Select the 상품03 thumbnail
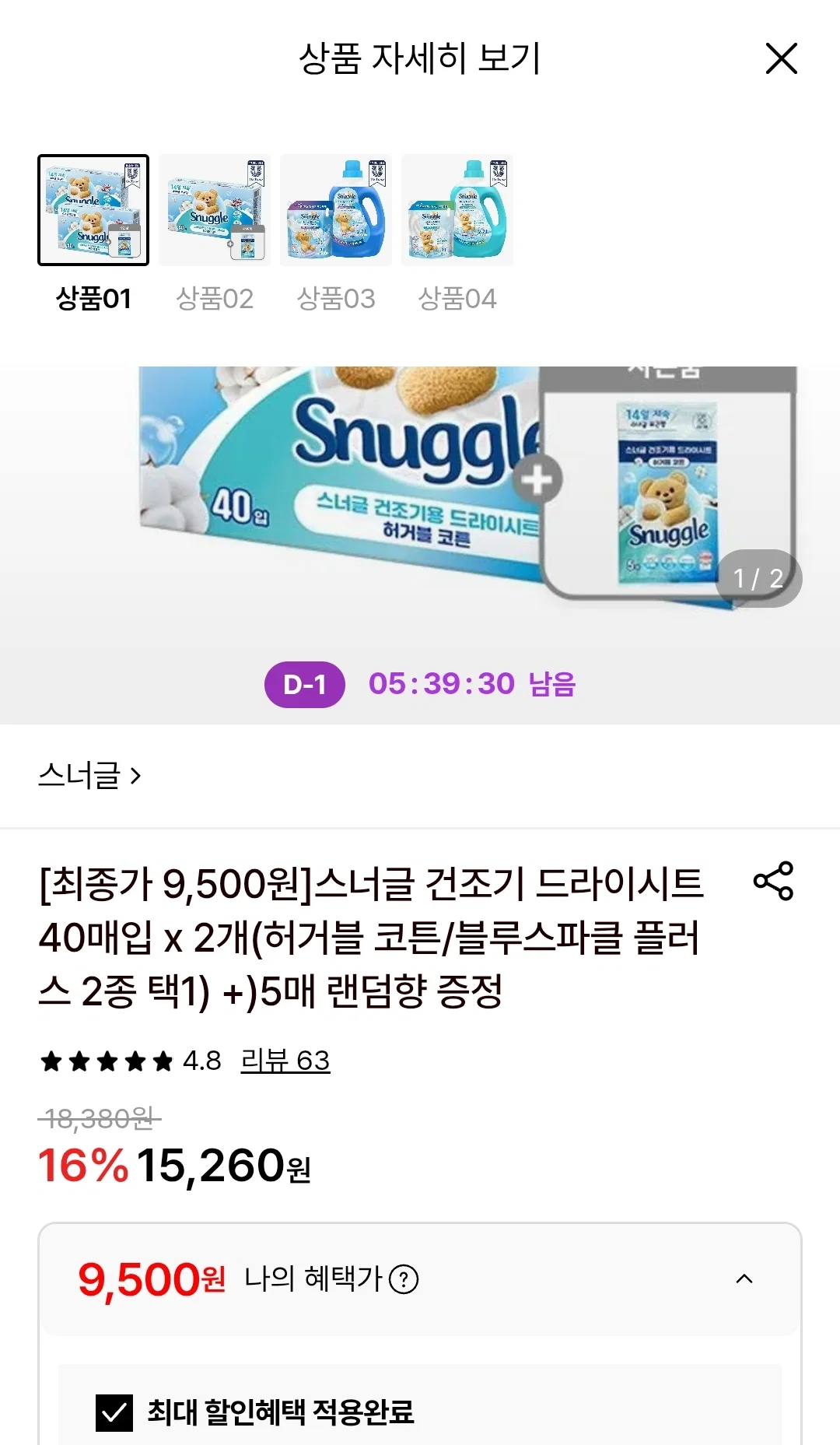This screenshot has width=840, height=1445. 336,210
